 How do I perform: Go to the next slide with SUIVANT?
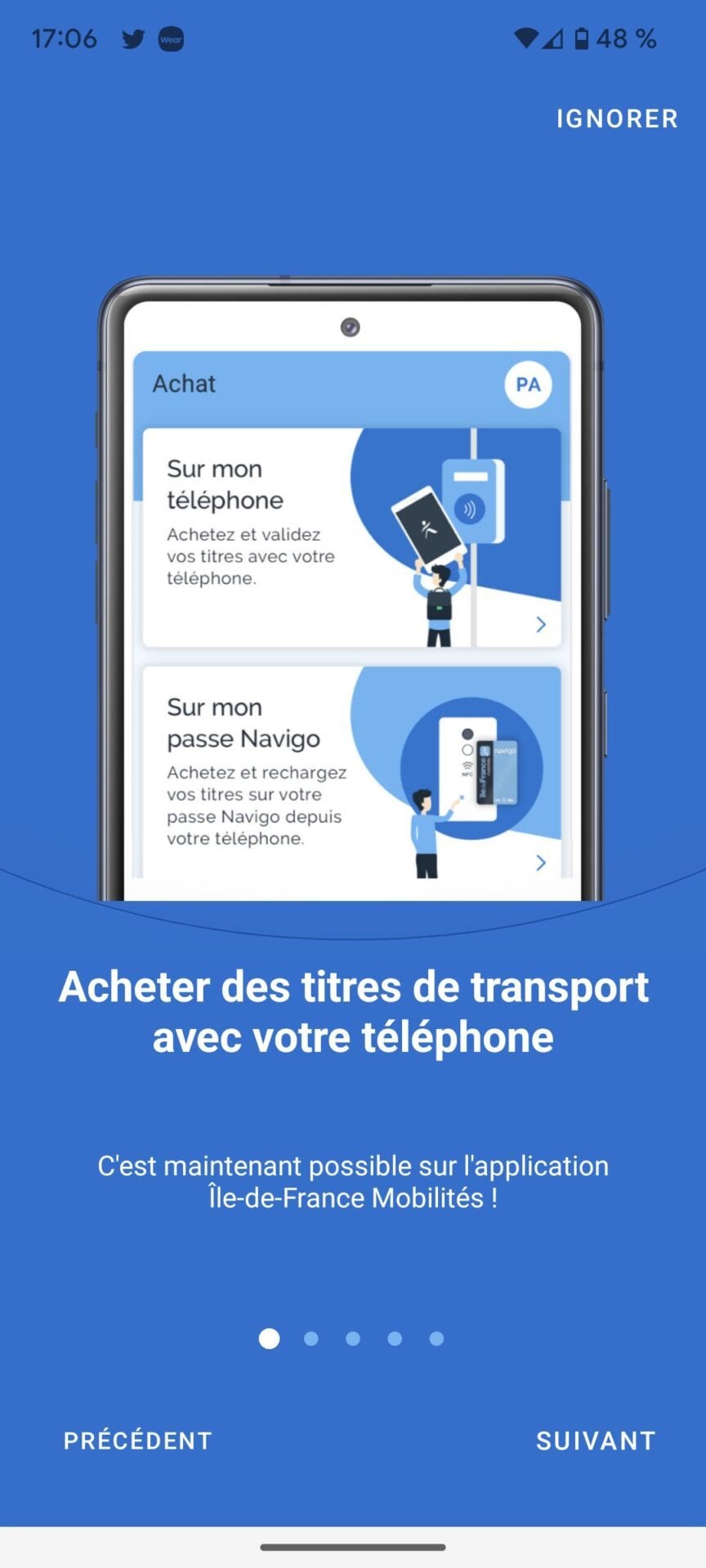[x=596, y=1441]
